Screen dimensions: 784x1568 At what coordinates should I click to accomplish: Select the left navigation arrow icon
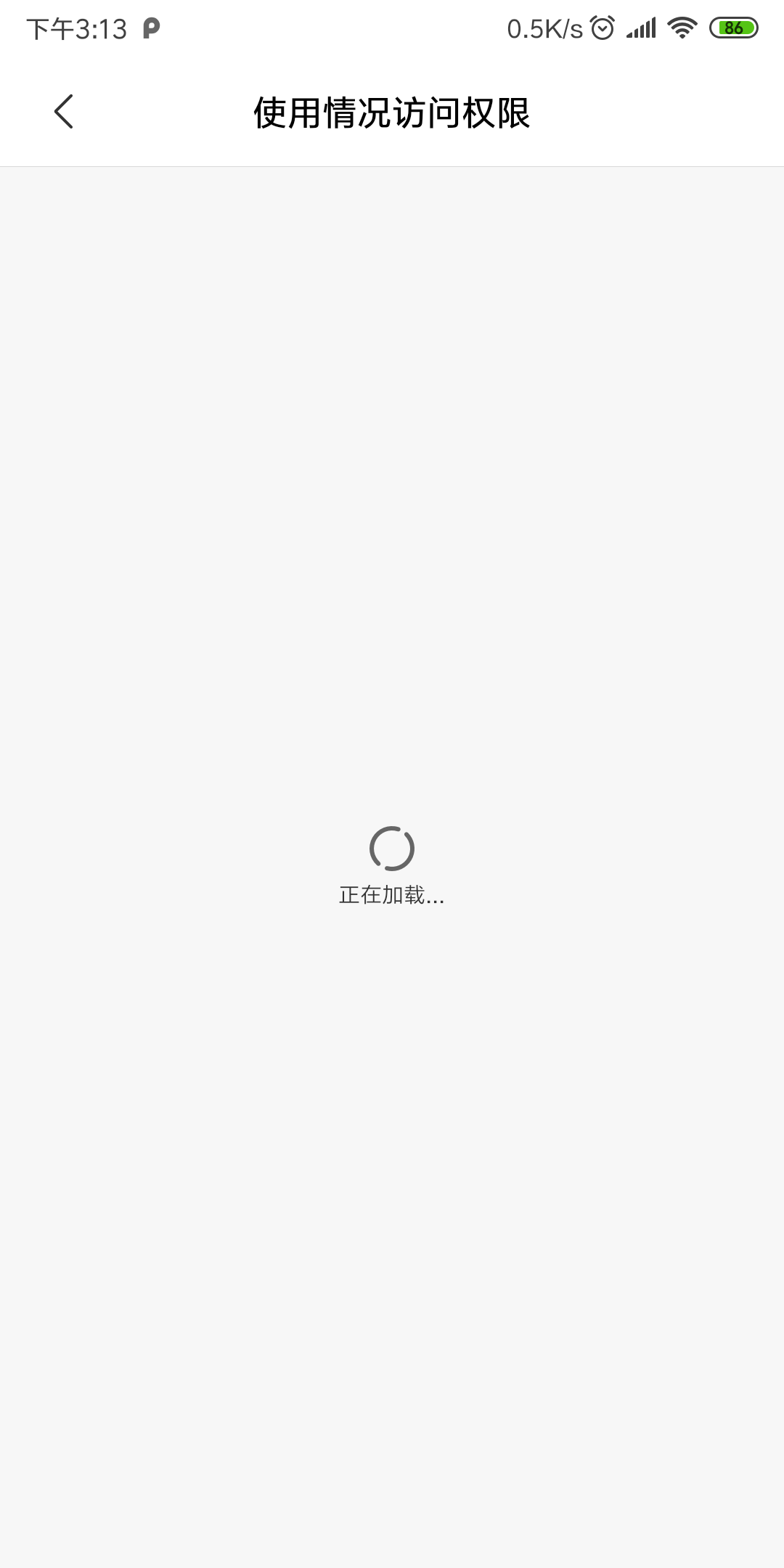64,113
